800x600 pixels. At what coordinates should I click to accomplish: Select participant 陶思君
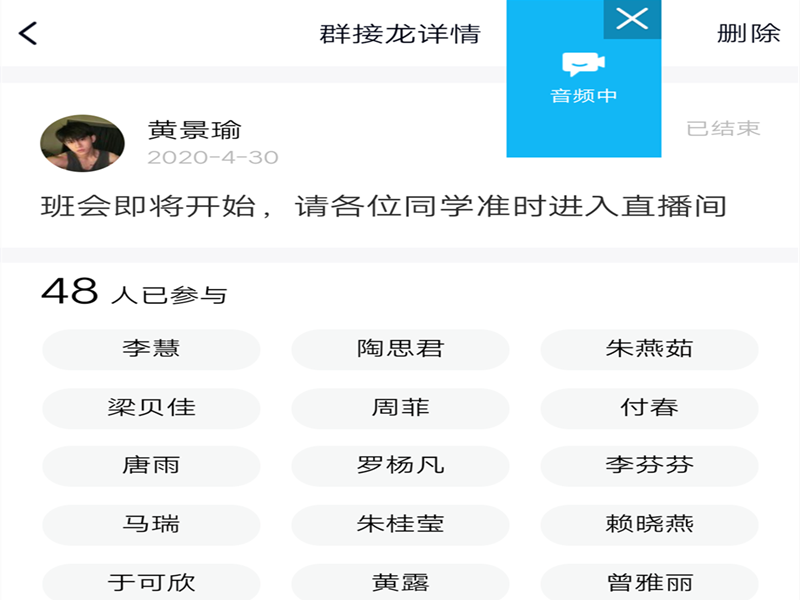[x=400, y=349]
